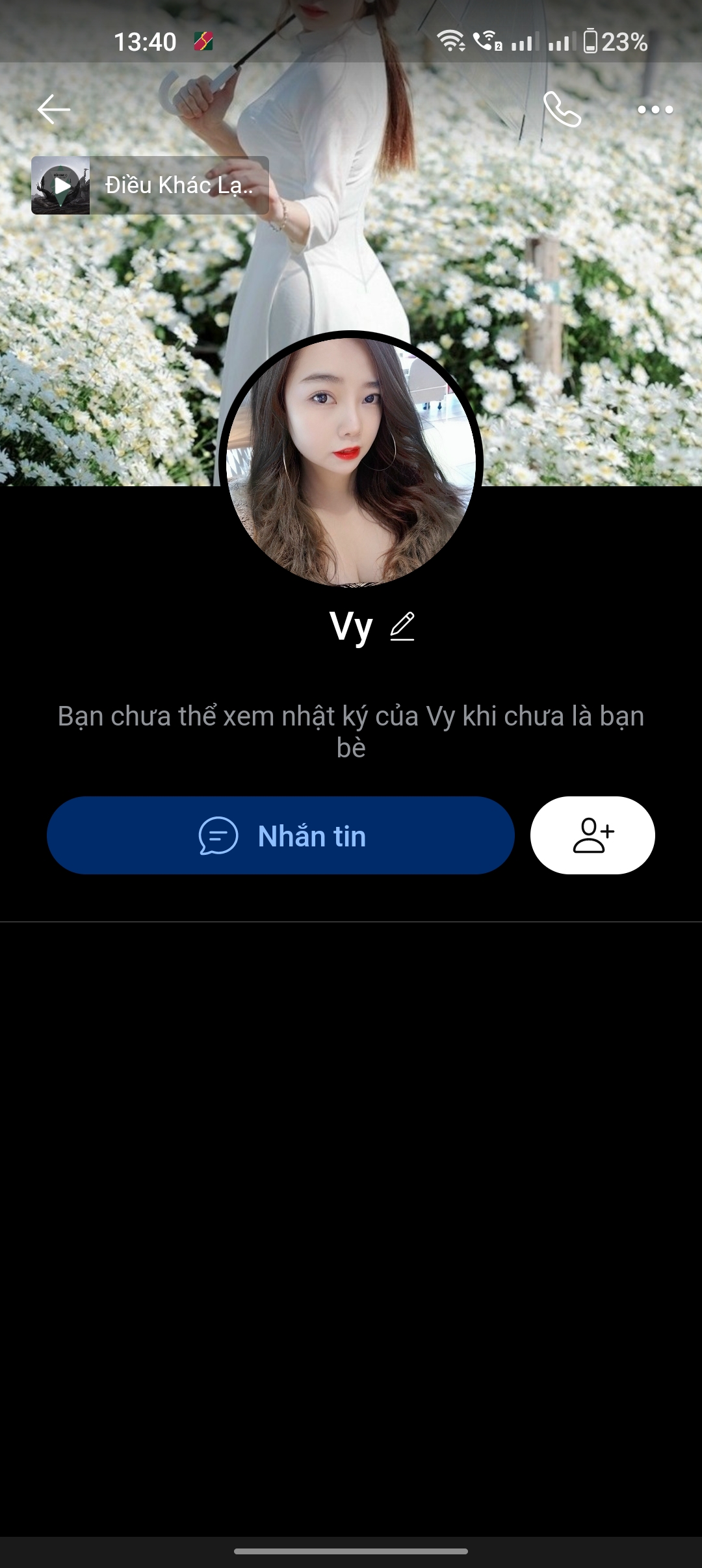Open Vy's profile picture
Screen dimensions: 702x1568
click(351, 462)
